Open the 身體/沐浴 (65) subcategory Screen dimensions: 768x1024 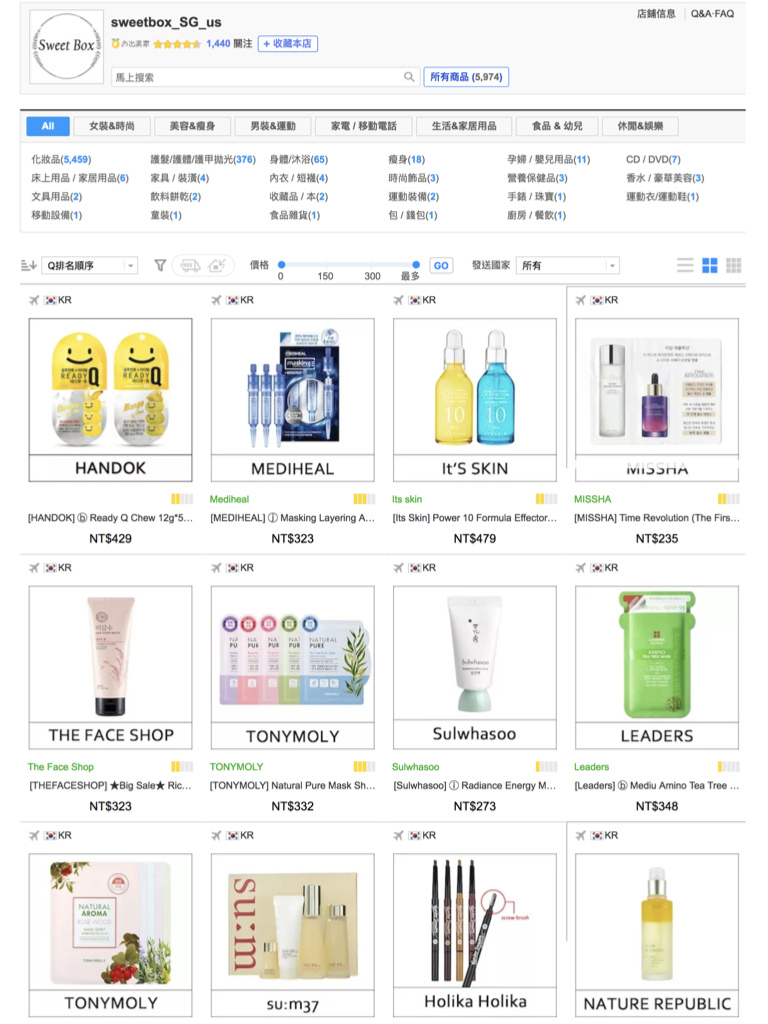pos(298,159)
